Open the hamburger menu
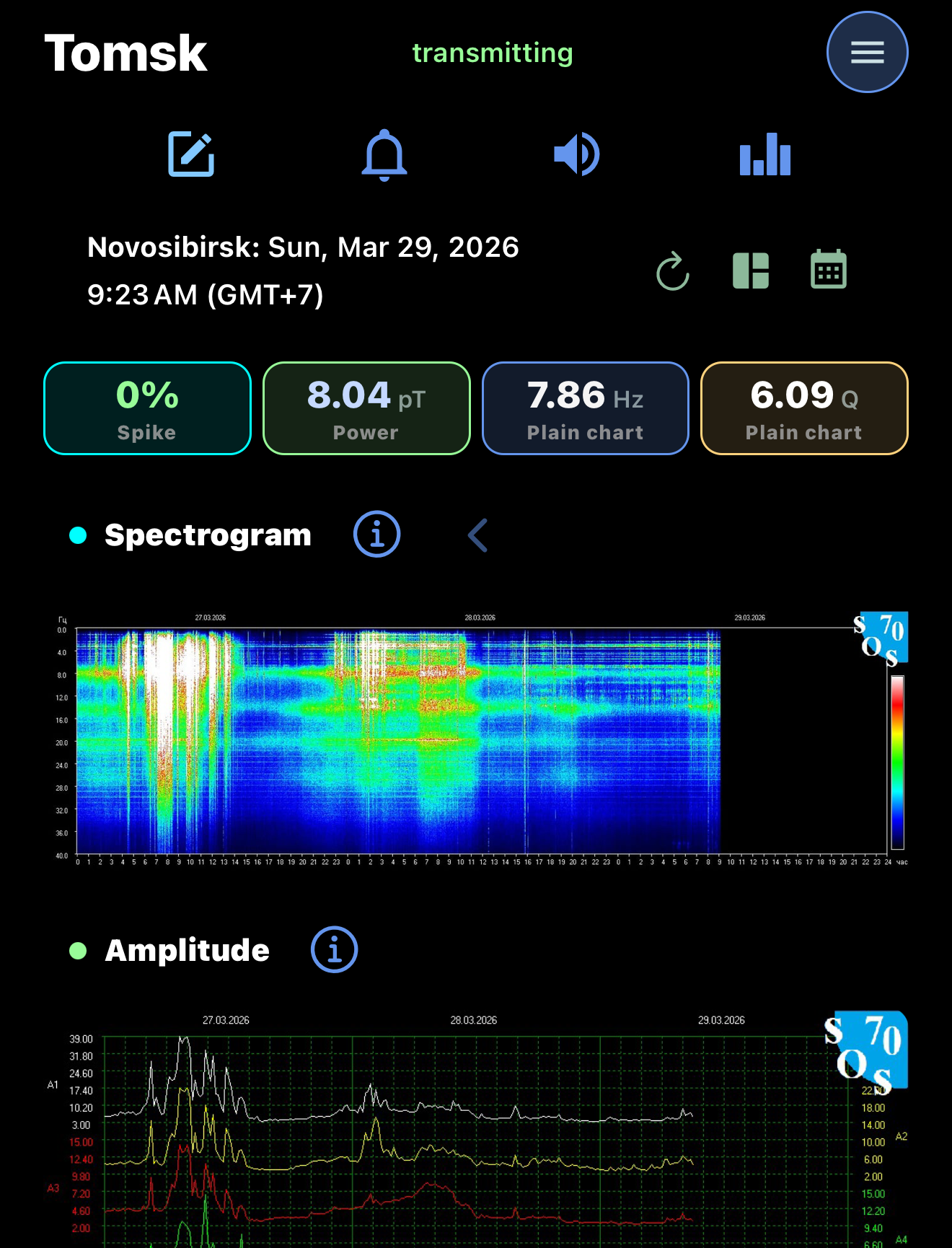The width and height of the screenshot is (952, 1248). (x=867, y=52)
